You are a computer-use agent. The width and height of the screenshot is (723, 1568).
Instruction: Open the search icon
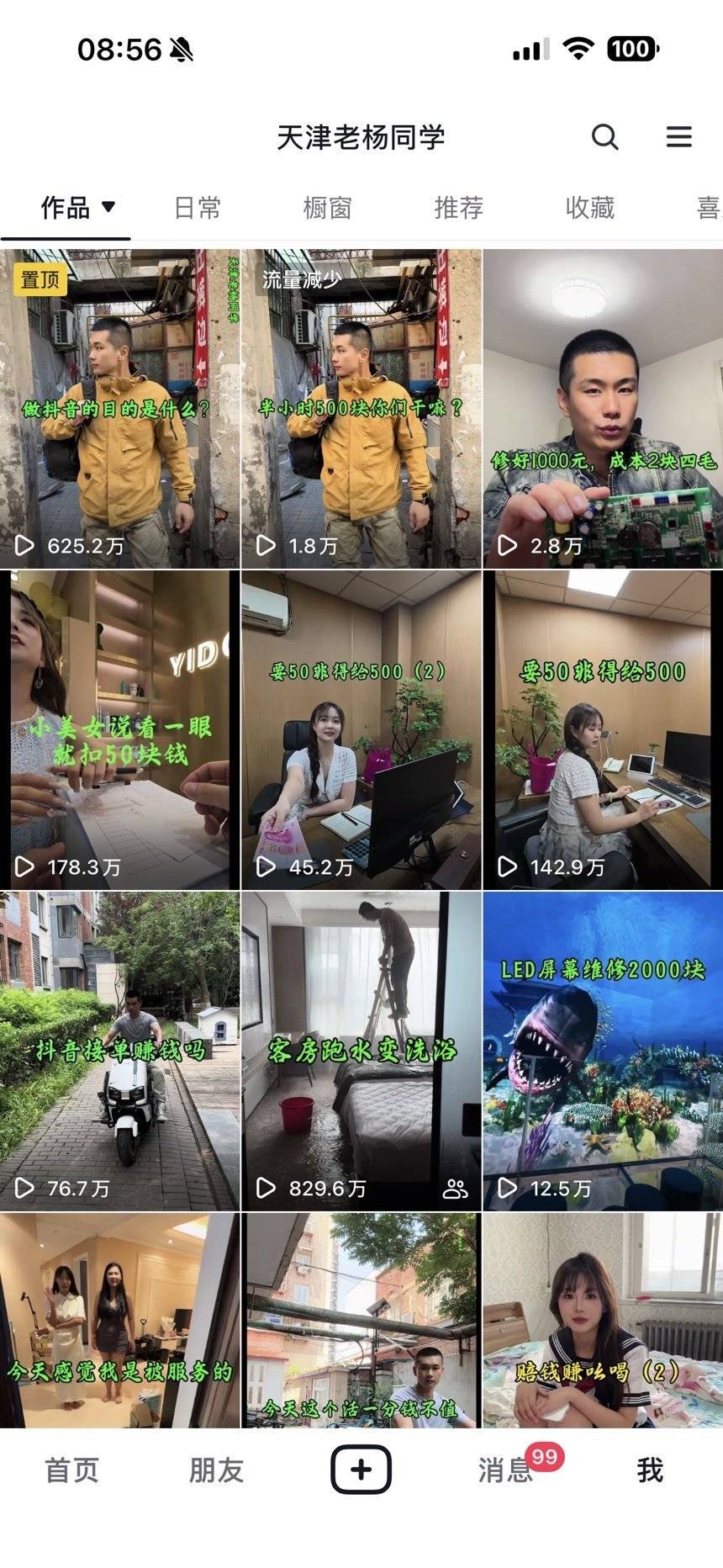pyautogui.click(x=604, y=136)
